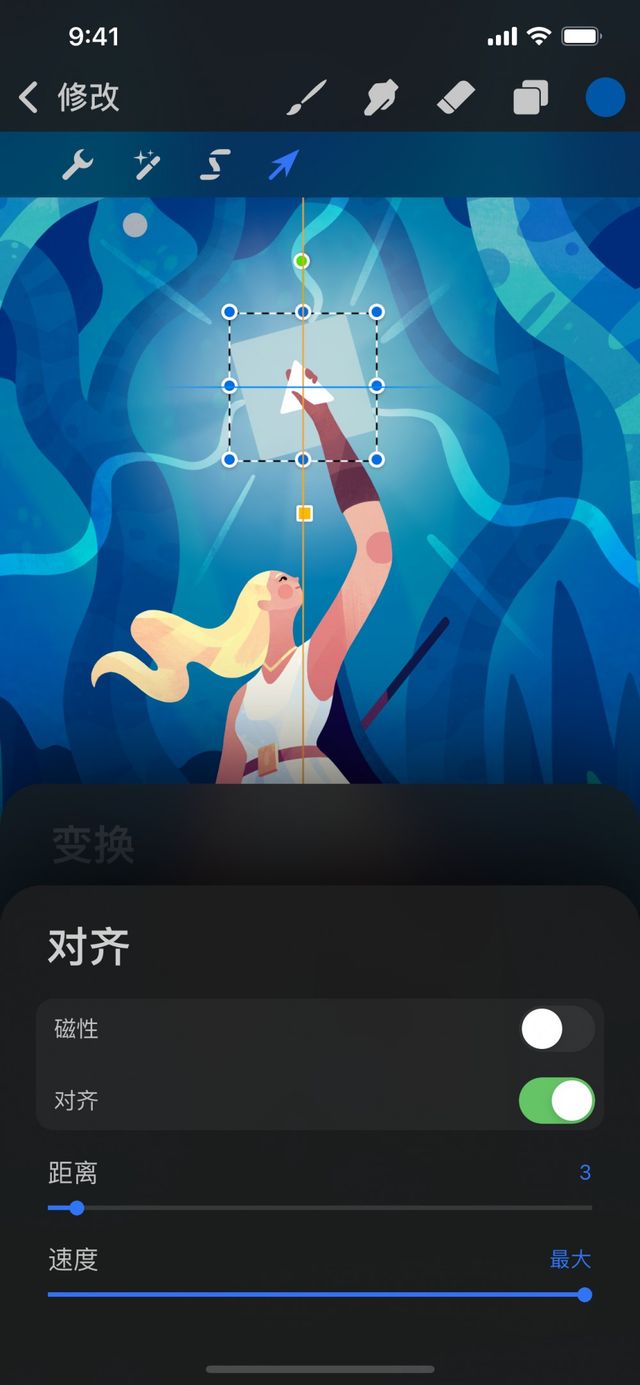The height and width of the screenshot is (1385, 640).
Task: Select the brush tool
Action: (x=307, y=98)
